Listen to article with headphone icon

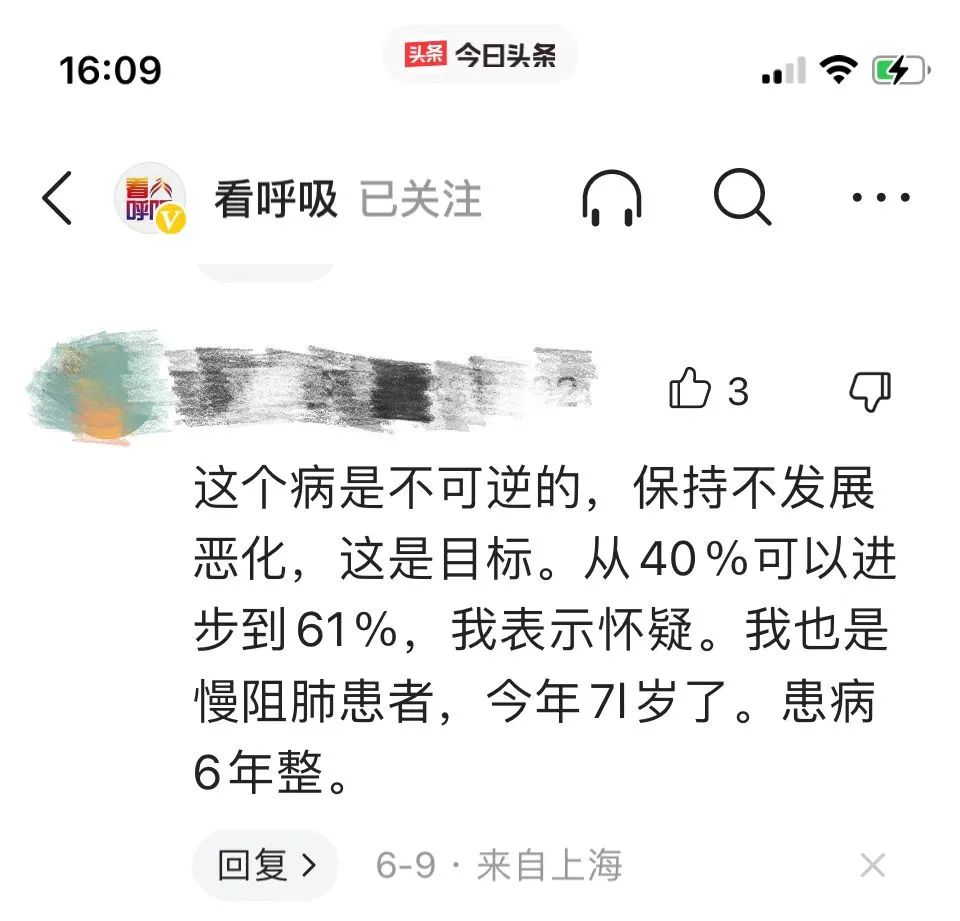[x=611, y=198]
